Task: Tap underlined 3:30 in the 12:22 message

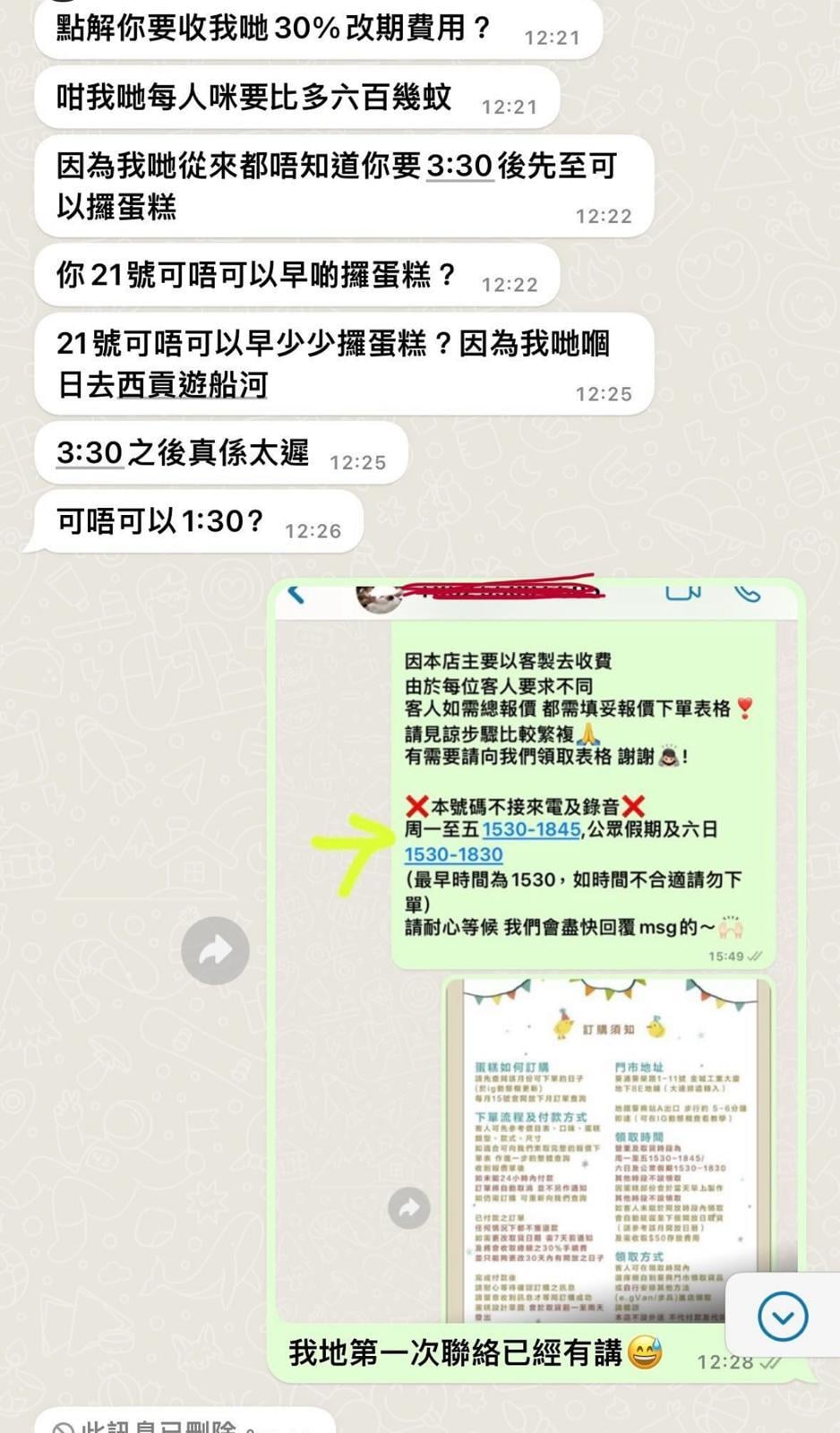Action: click(459, 166)
